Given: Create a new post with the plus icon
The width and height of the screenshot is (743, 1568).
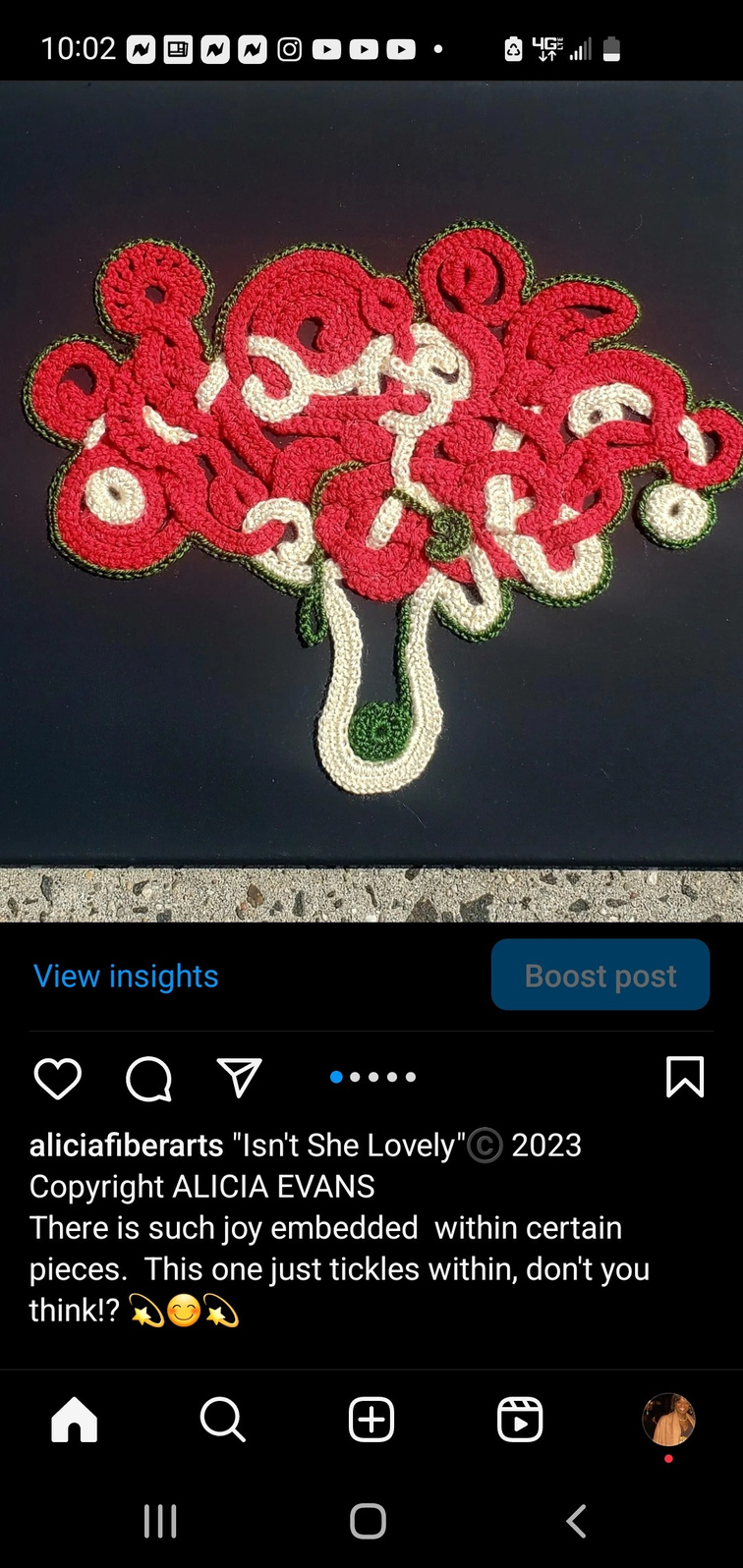Looking at the screenshot, I should pyautogui.click(x=371, y=1420).
